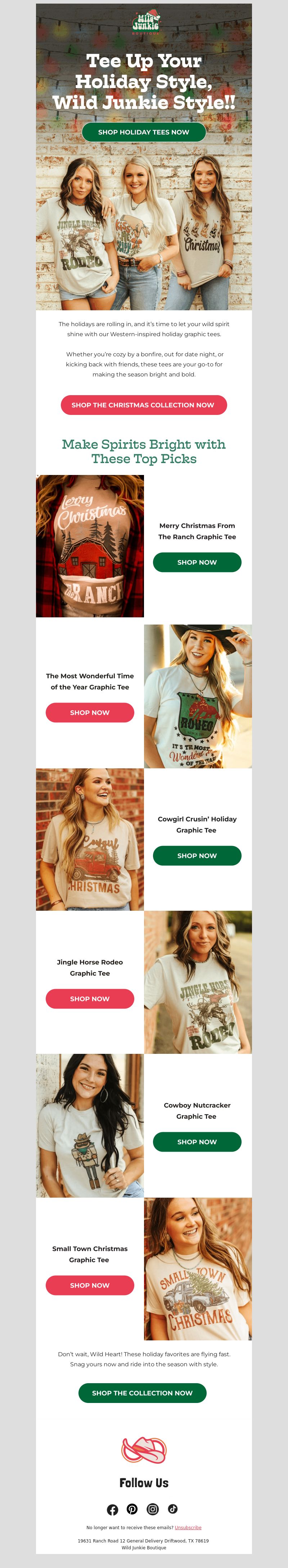
Task: Open the TikTok icon under Follow Us
Action: pos(173,1509)
